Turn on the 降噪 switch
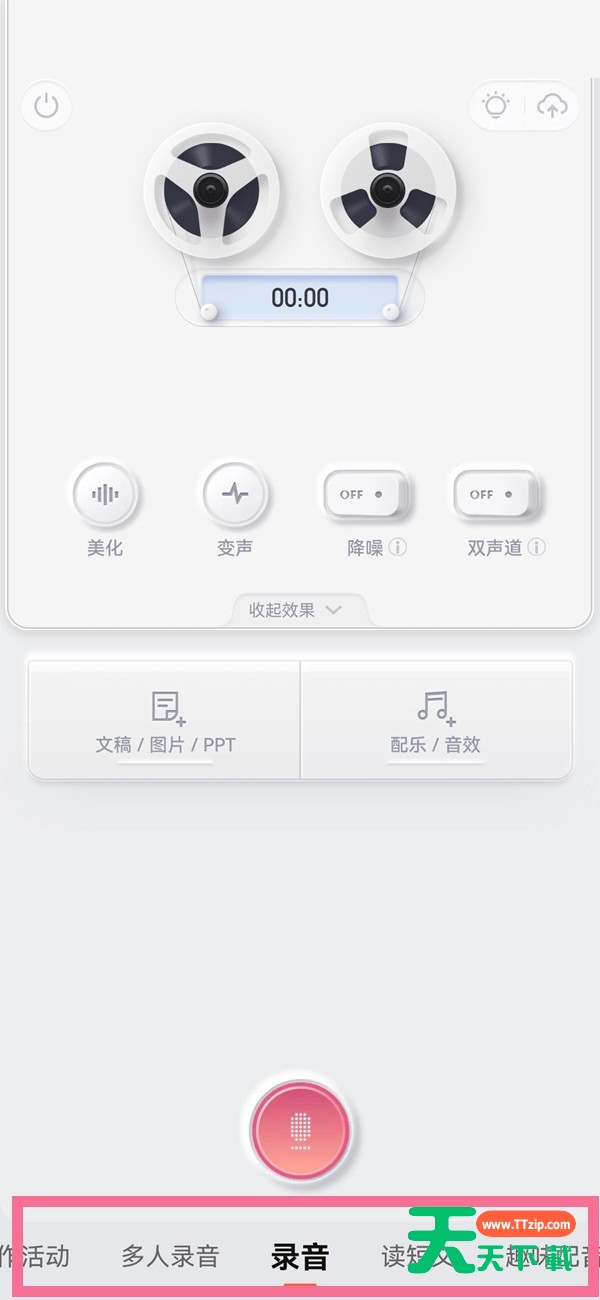 coord(365,494)
